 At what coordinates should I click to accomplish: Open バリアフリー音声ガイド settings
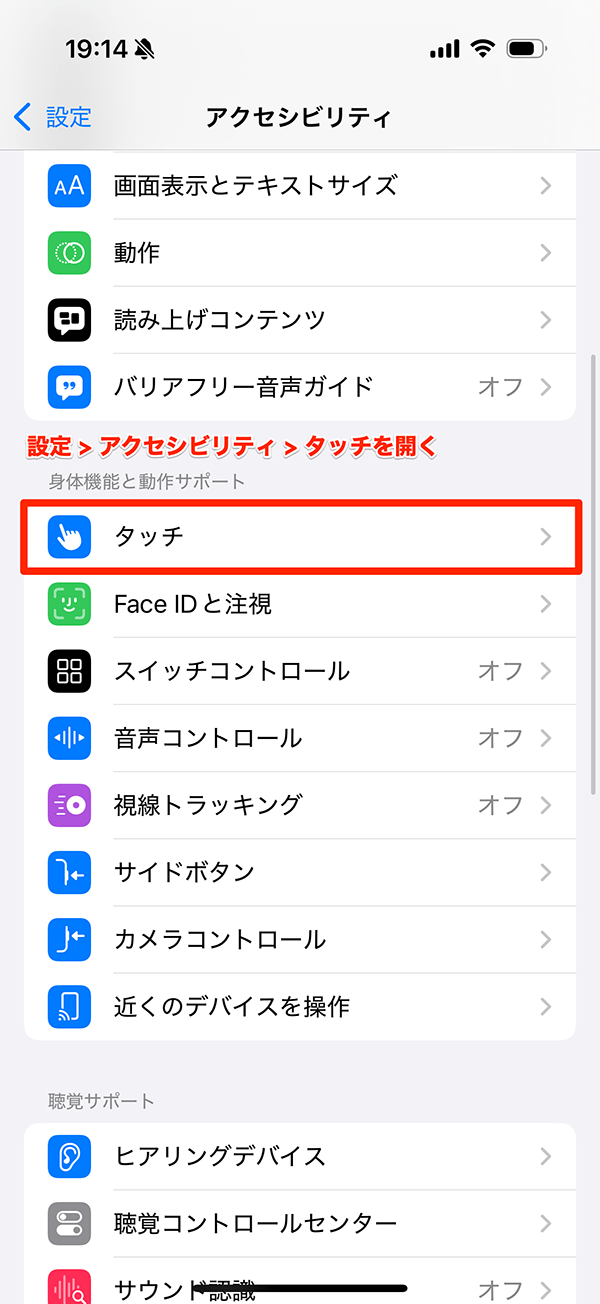click(x=300, y=386)
